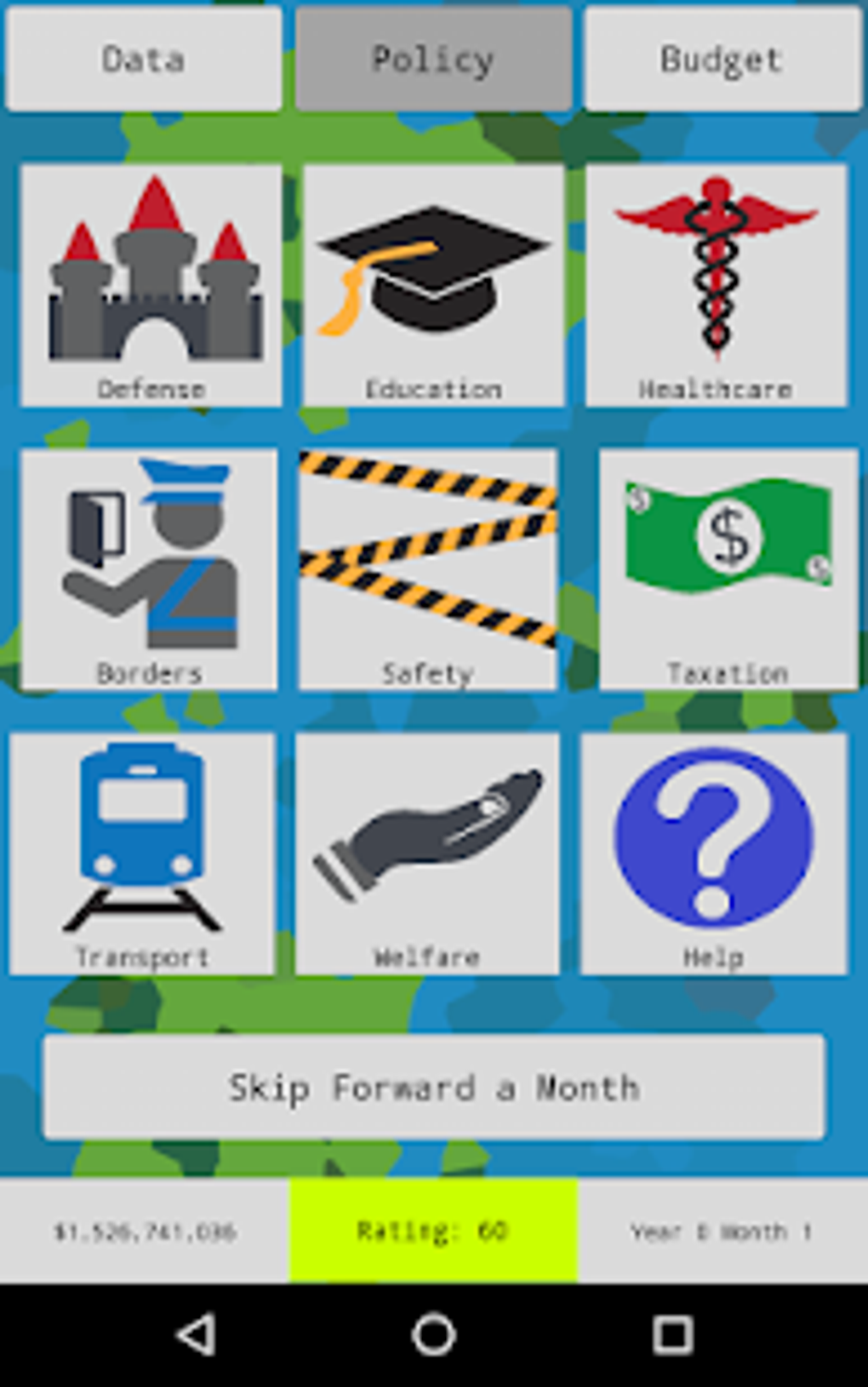Switch to the Data tab

click(143, 58)
